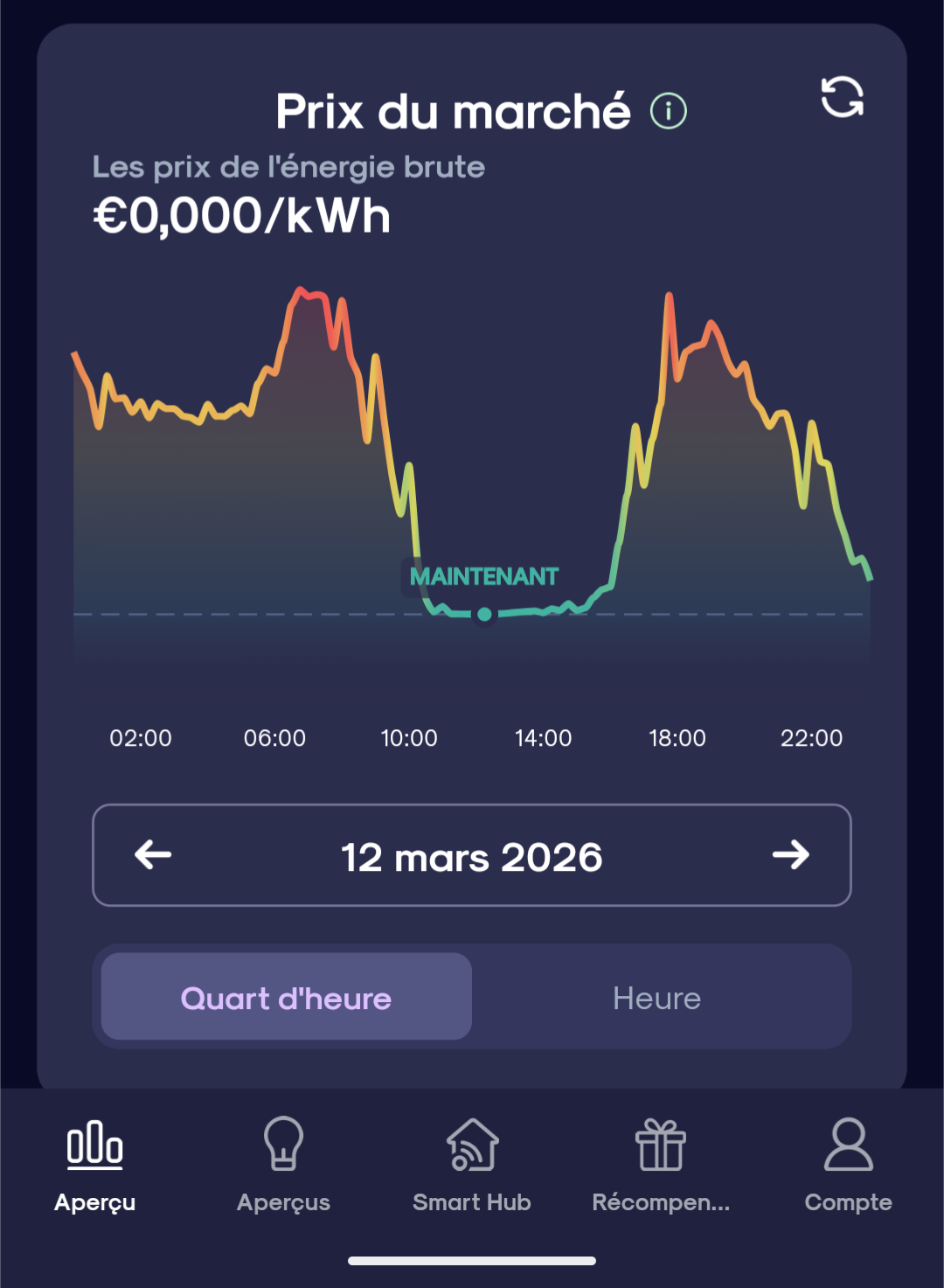Viewport: 944px width, 1288px height.
Task: Switch to the Heure view
Action: pyautogui.click(x=657, y=997)
